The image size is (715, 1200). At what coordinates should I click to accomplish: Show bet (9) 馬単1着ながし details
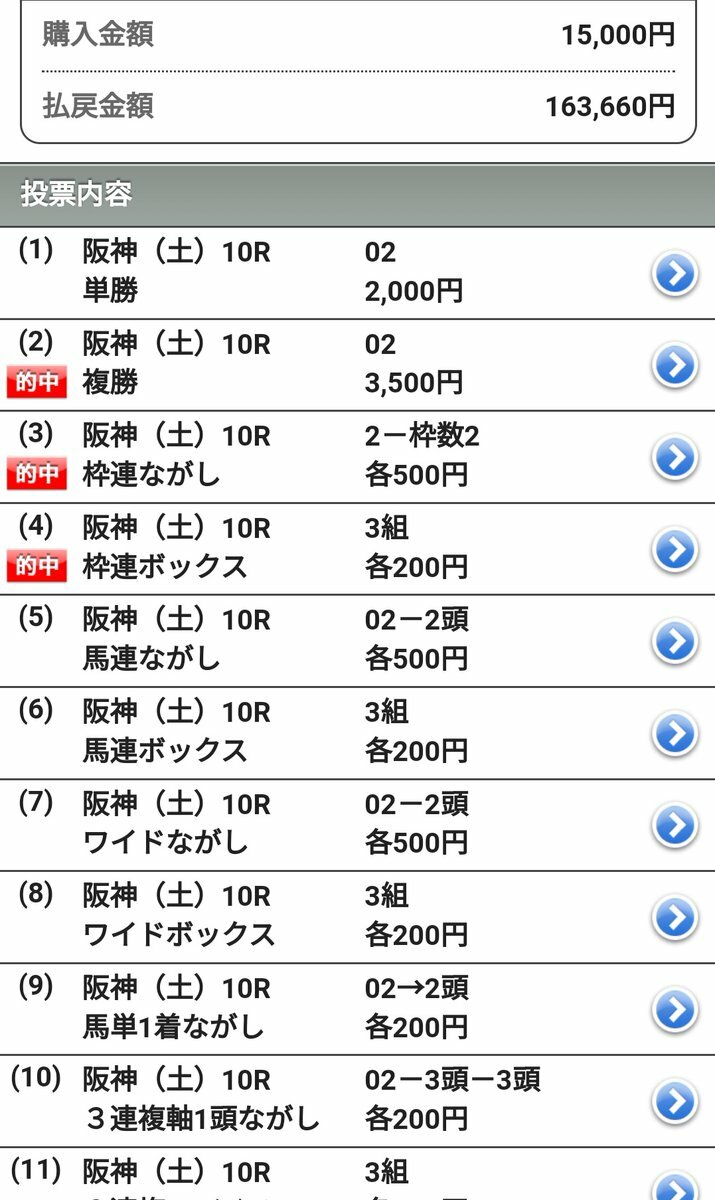675,1009
